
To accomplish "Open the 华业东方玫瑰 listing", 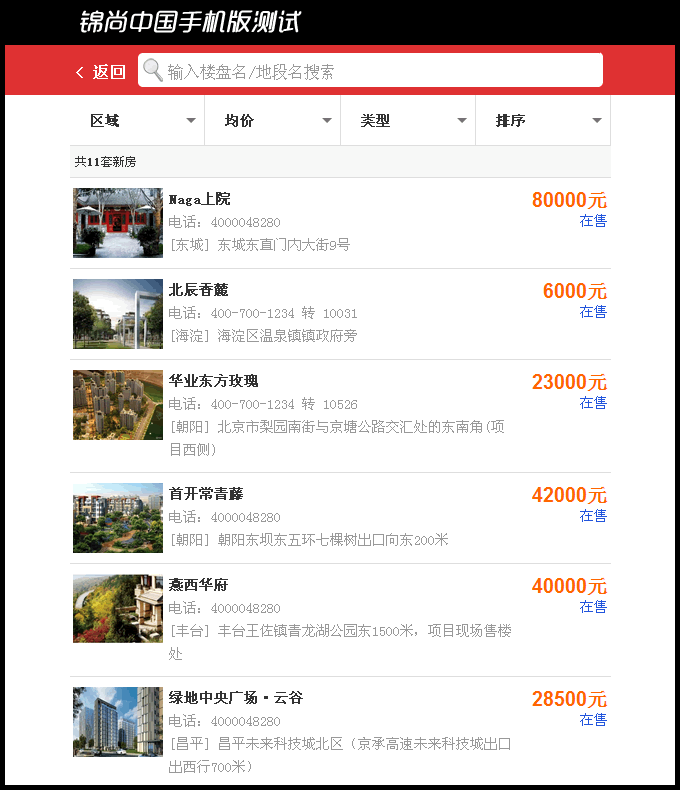I will [214, 381].
